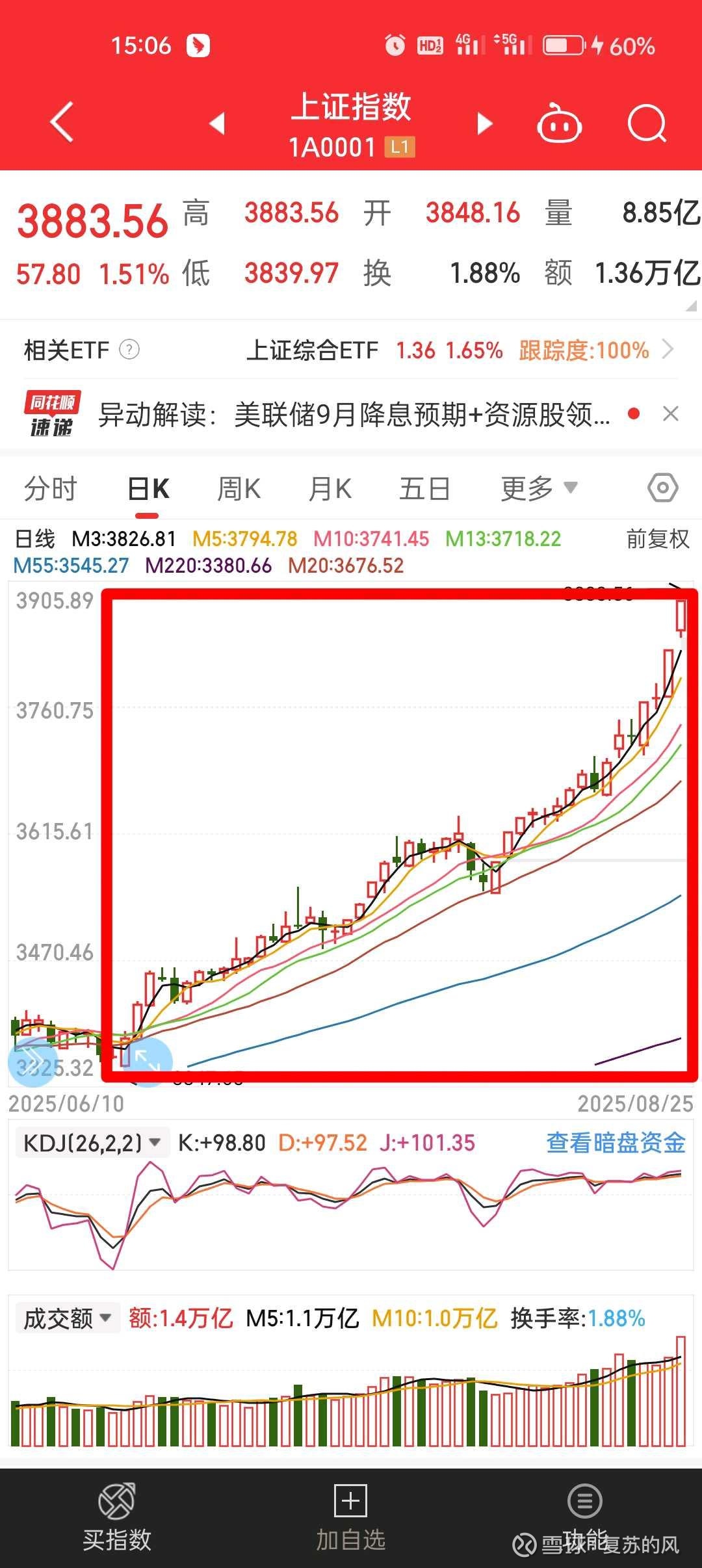Expand the KDJ(26,2,2) indicator dropdown
702x1568 pixels.
92,1142
